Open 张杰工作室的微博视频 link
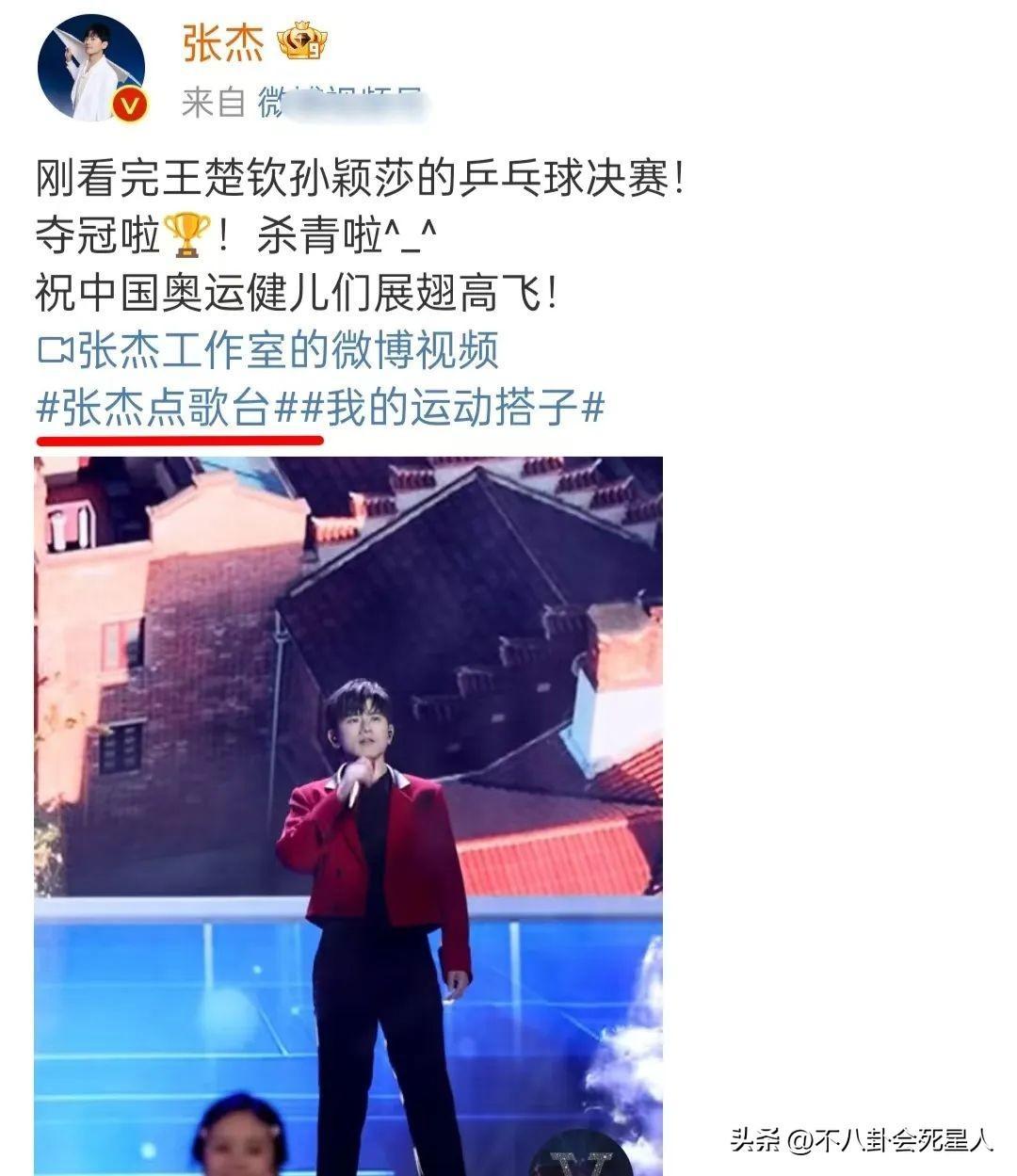The height and width of the screenshot is (1176, 1017). coord(268,350)
